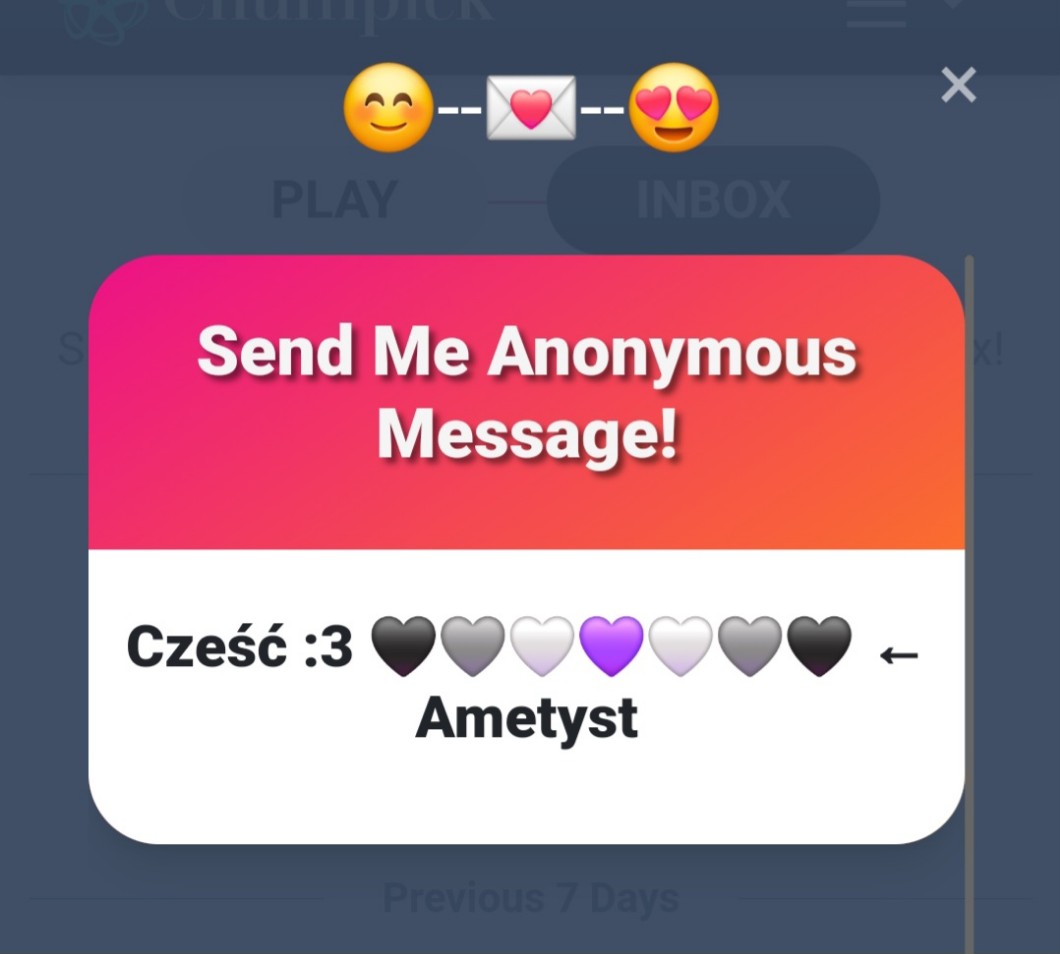Close the anonymous message popup
The width and height of the screenshot is (1060, 954).
coord(959,85)
